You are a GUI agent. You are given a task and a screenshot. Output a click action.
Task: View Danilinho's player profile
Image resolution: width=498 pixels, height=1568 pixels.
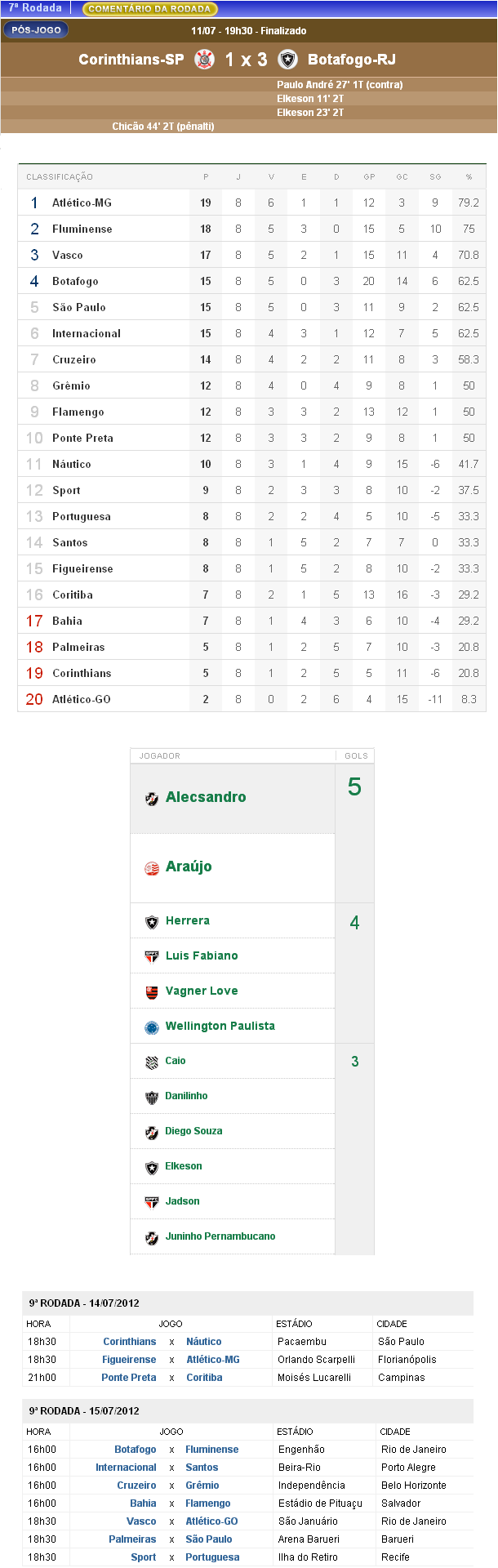pyautogui.click(x=186, y=1096)
